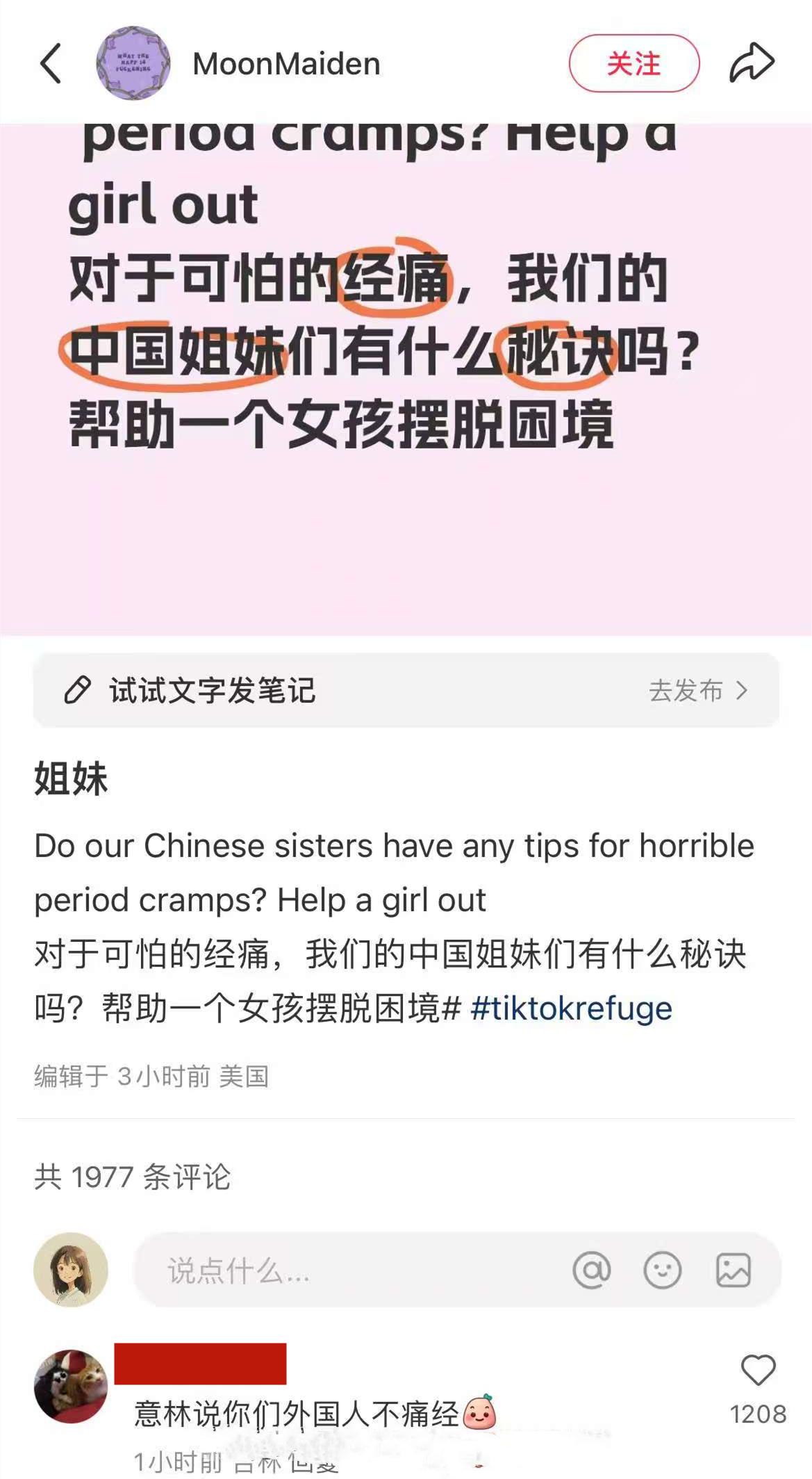Tap the 说点什么 comment field
812x1479 pixels.
coord(347,1270)
